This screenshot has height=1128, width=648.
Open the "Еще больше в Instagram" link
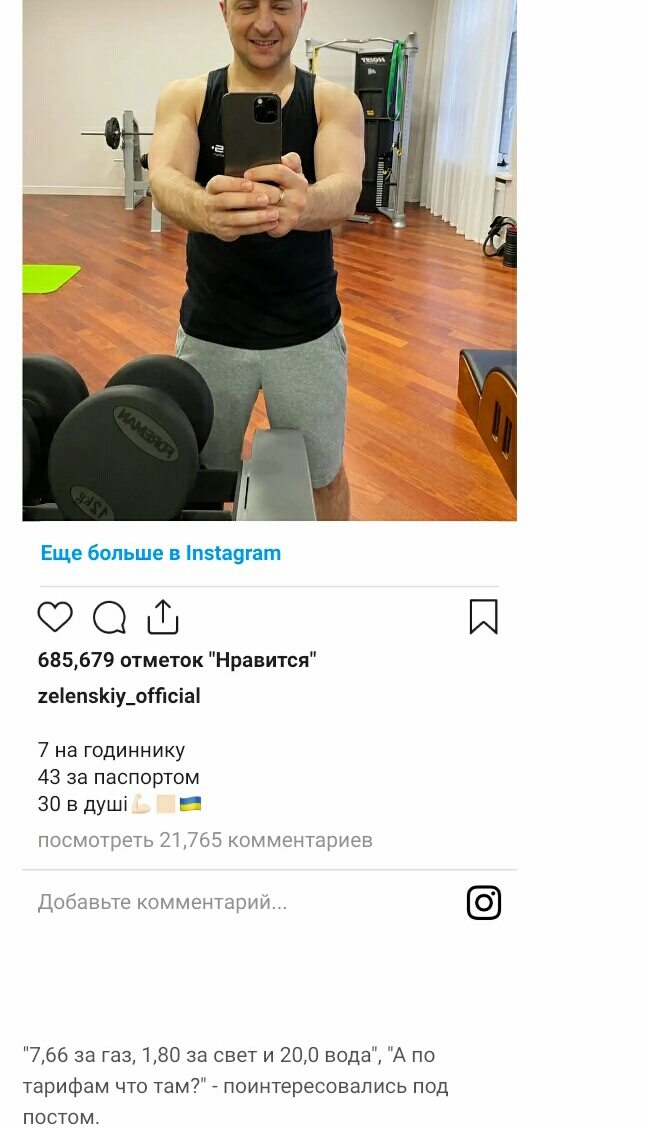[x=161, y=553]
